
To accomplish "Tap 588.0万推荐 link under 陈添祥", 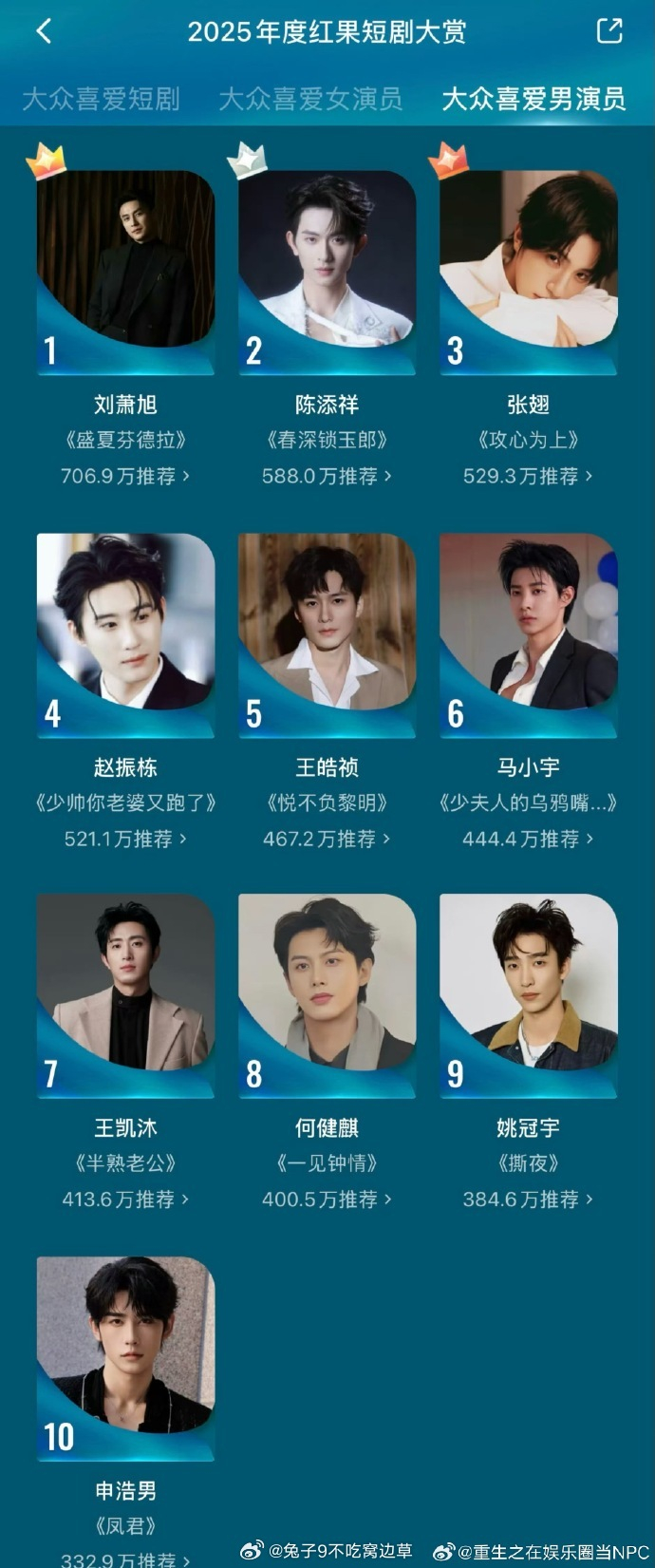I will 327,476.
